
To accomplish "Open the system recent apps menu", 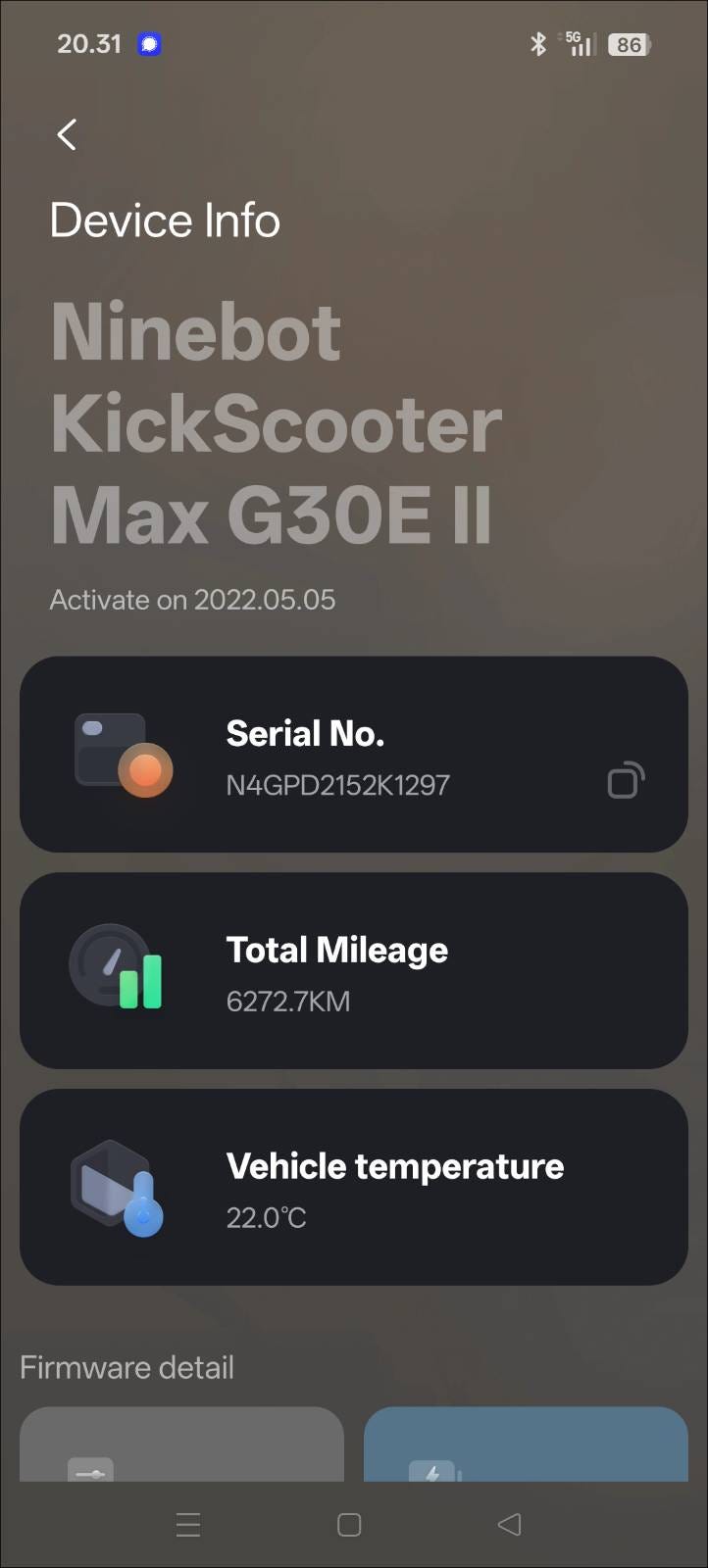I will (188, 1524).
